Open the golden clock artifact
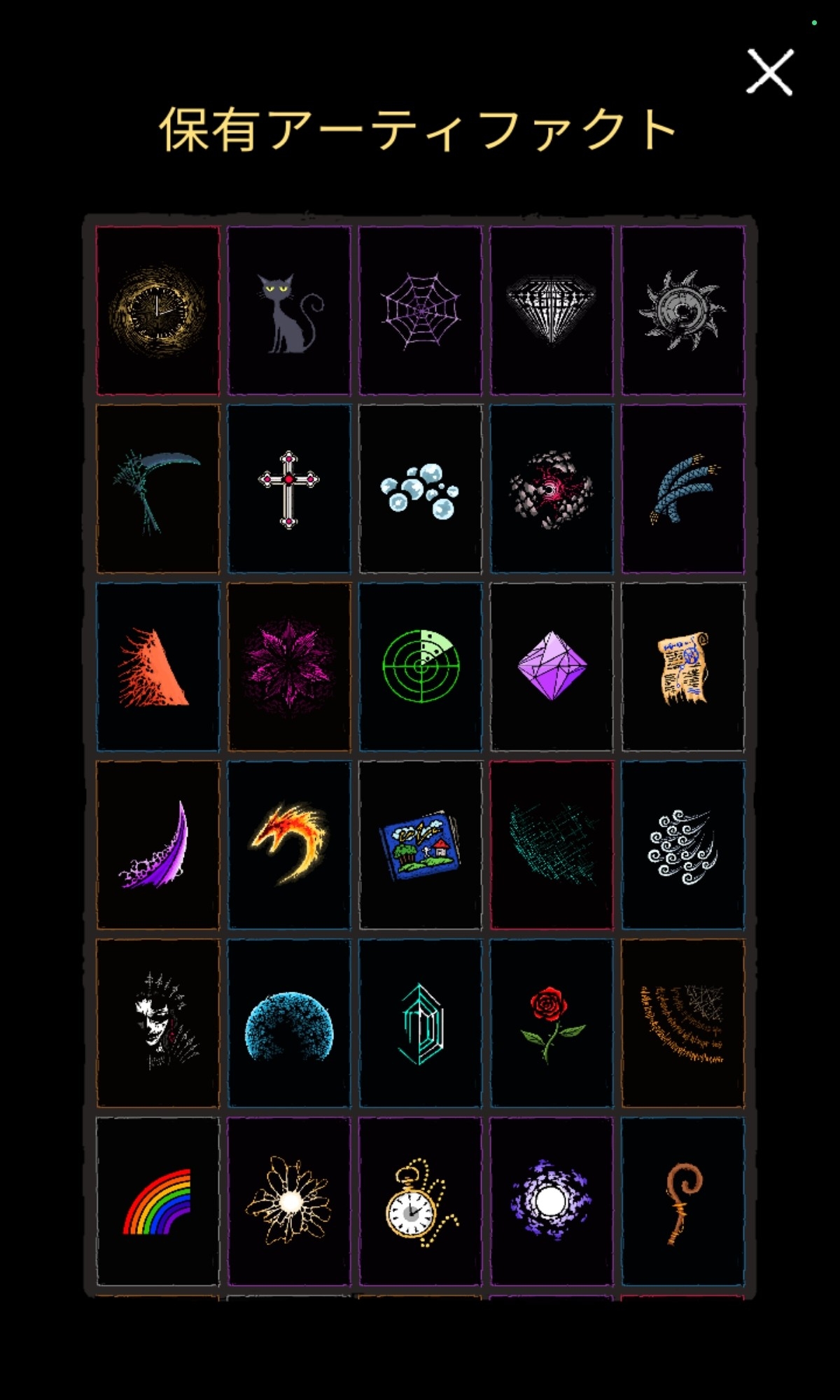The height and width of the screenshot is (1400, 840). coord(157,311)
